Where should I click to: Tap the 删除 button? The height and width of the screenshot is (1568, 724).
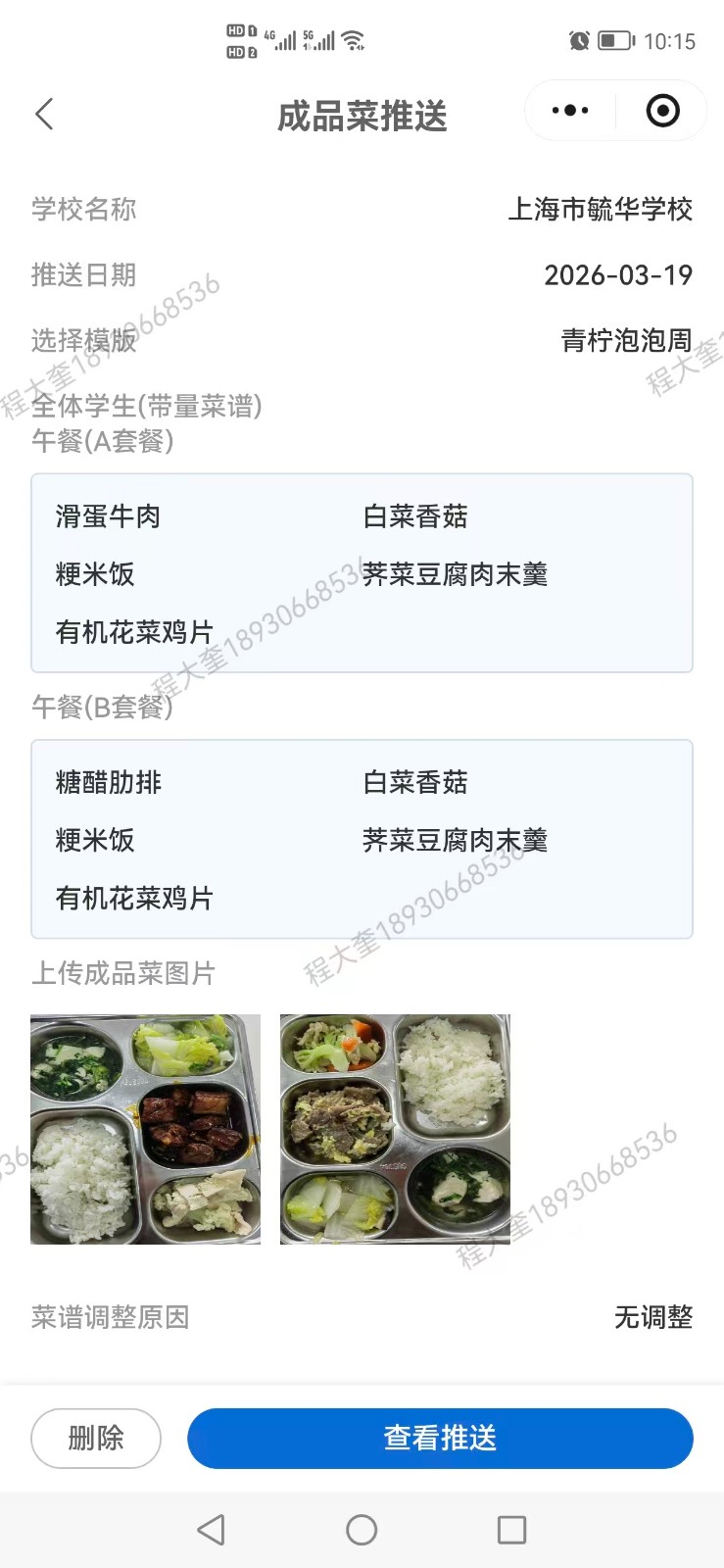(96, 1438)
